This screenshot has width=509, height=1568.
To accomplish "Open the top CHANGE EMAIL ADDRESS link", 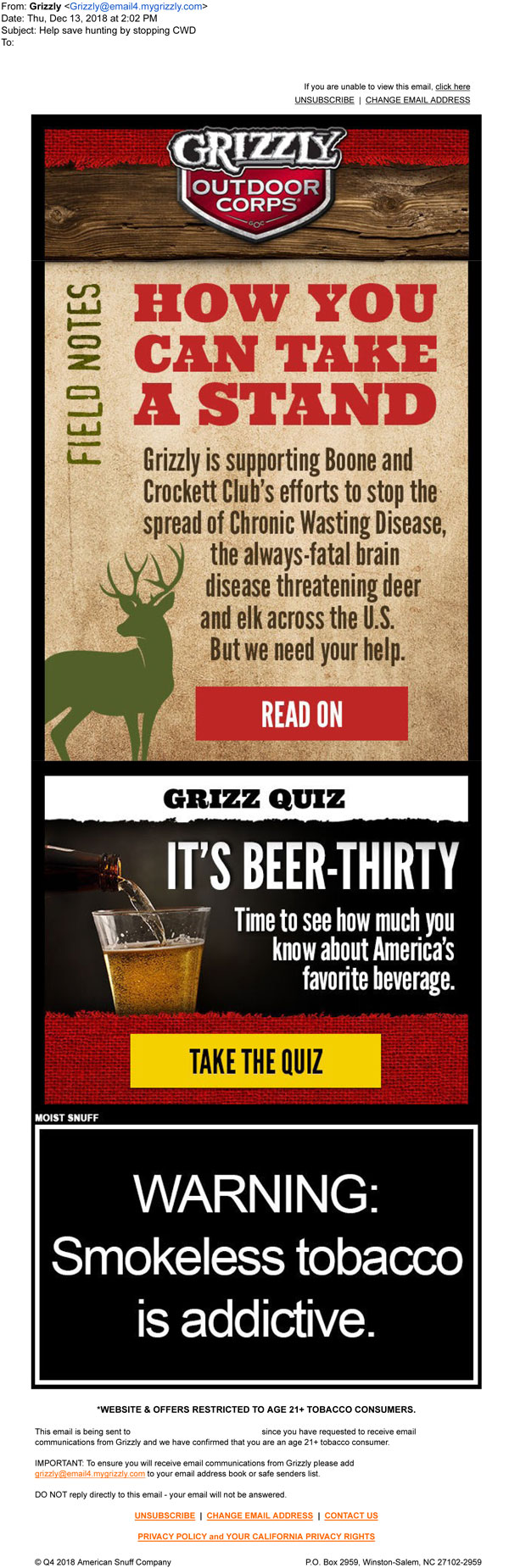I will 417,100.
